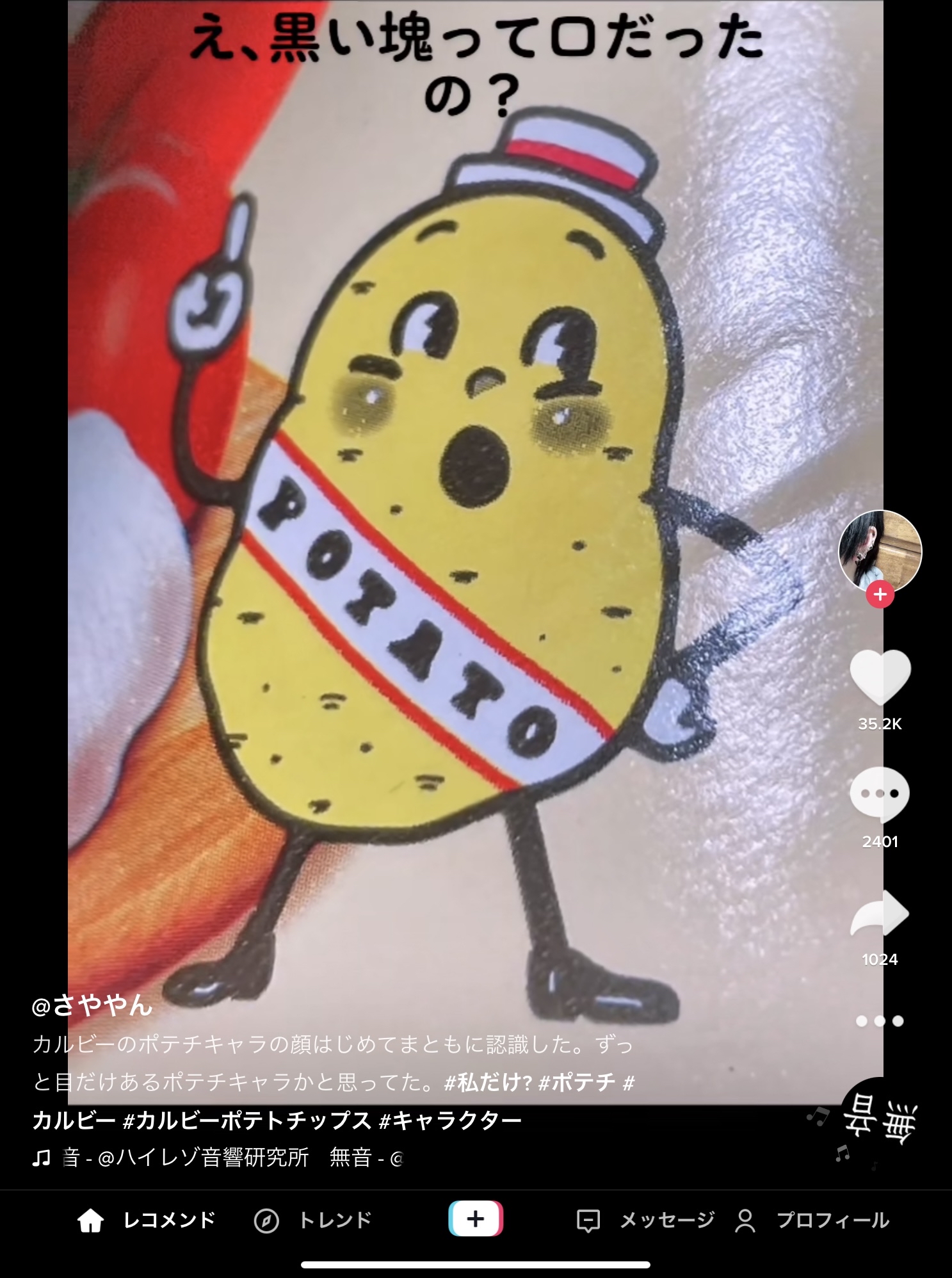Switch to the トレンド tab
952x1278 pixels.
pyautogui.click(x=313, y=1220)
